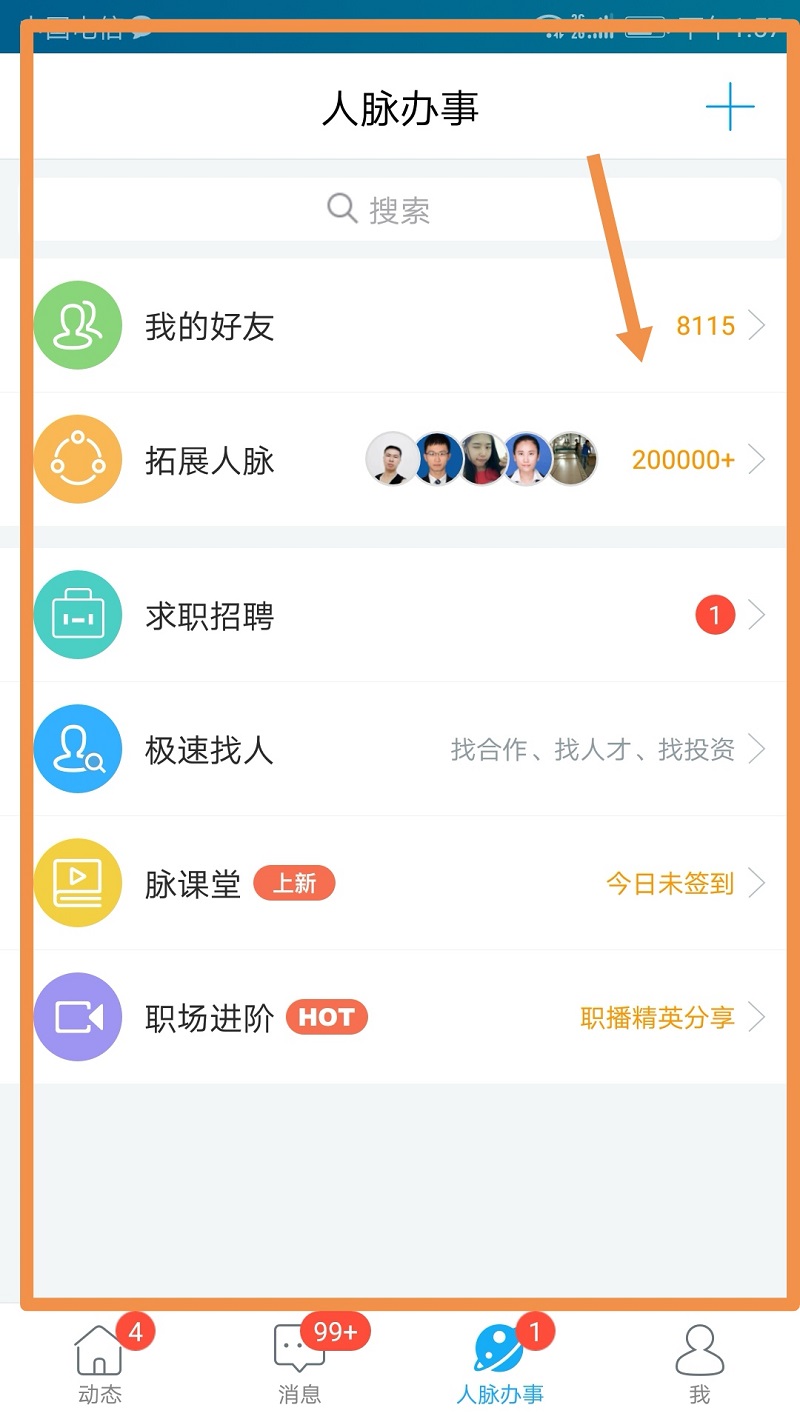Open 我的好友 friends list
The image size is (800, 1422).
point(400,326)
